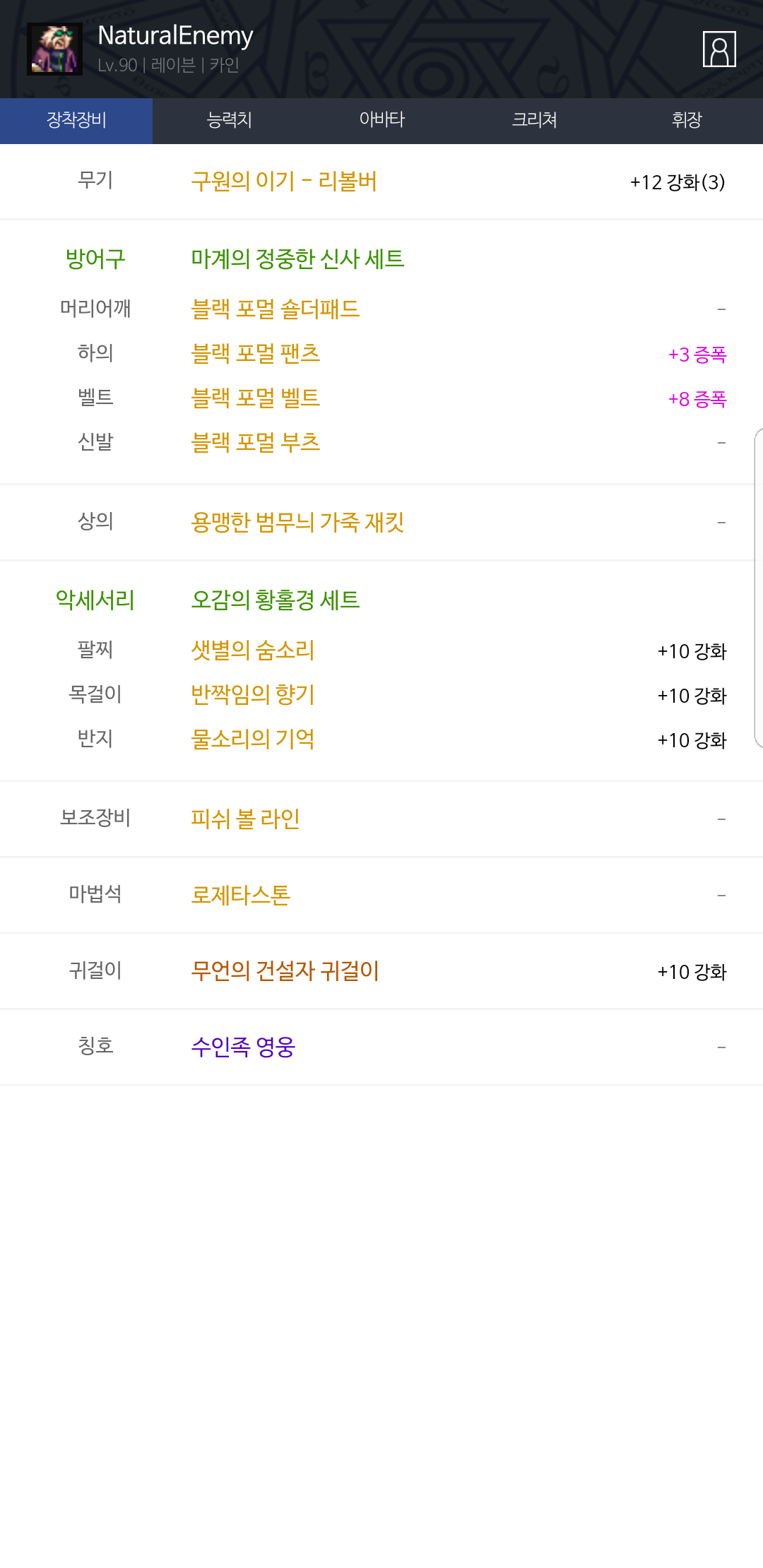The width and height of the screenshot is (763, 1568).
Task: View 용맹한 범무늬 가죽 재킷
Action: (297, 522)
